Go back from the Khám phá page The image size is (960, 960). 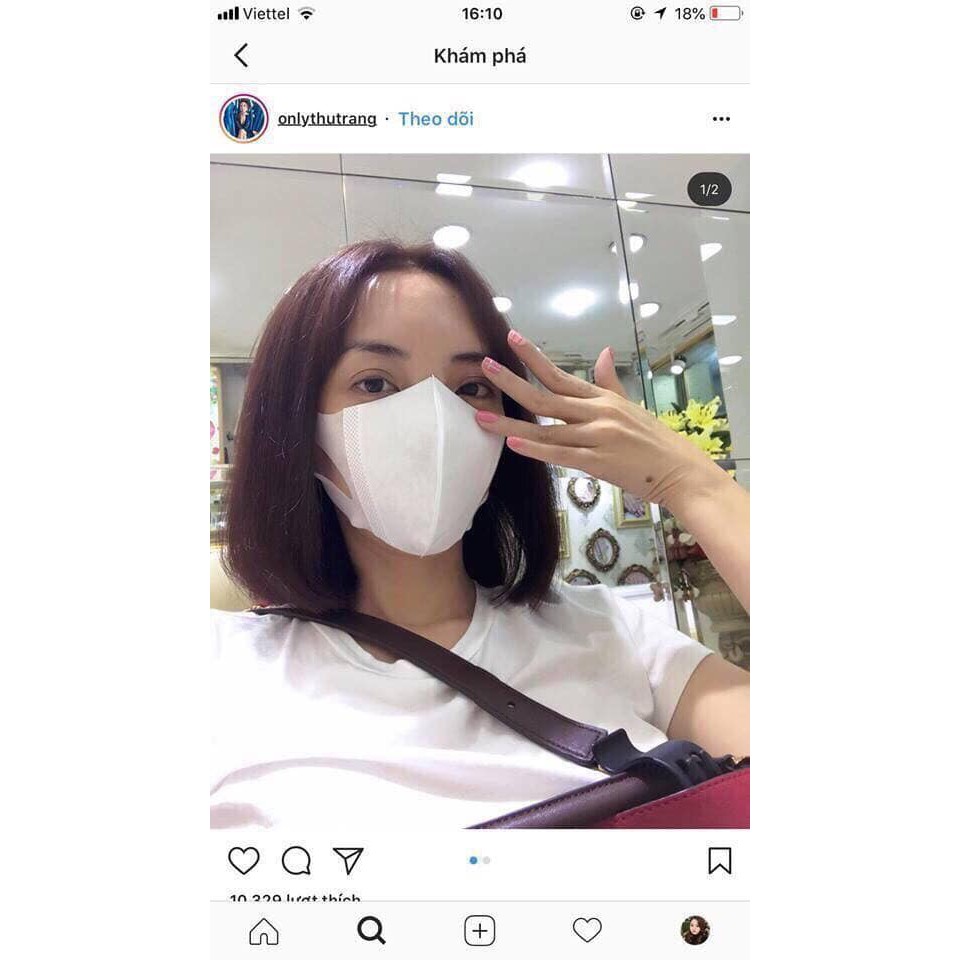241,56
